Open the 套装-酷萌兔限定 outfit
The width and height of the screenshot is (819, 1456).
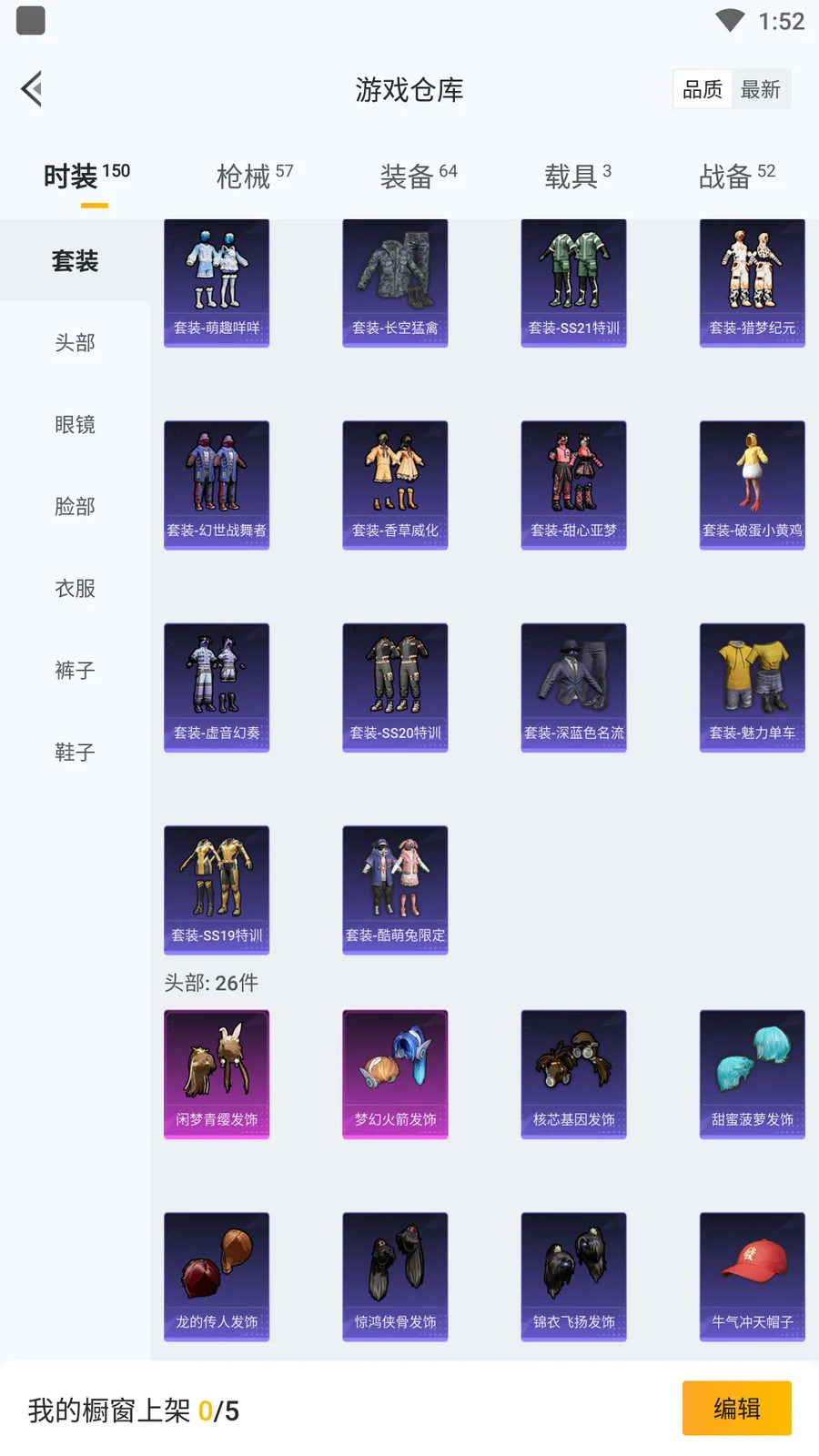tap(395, 890)
